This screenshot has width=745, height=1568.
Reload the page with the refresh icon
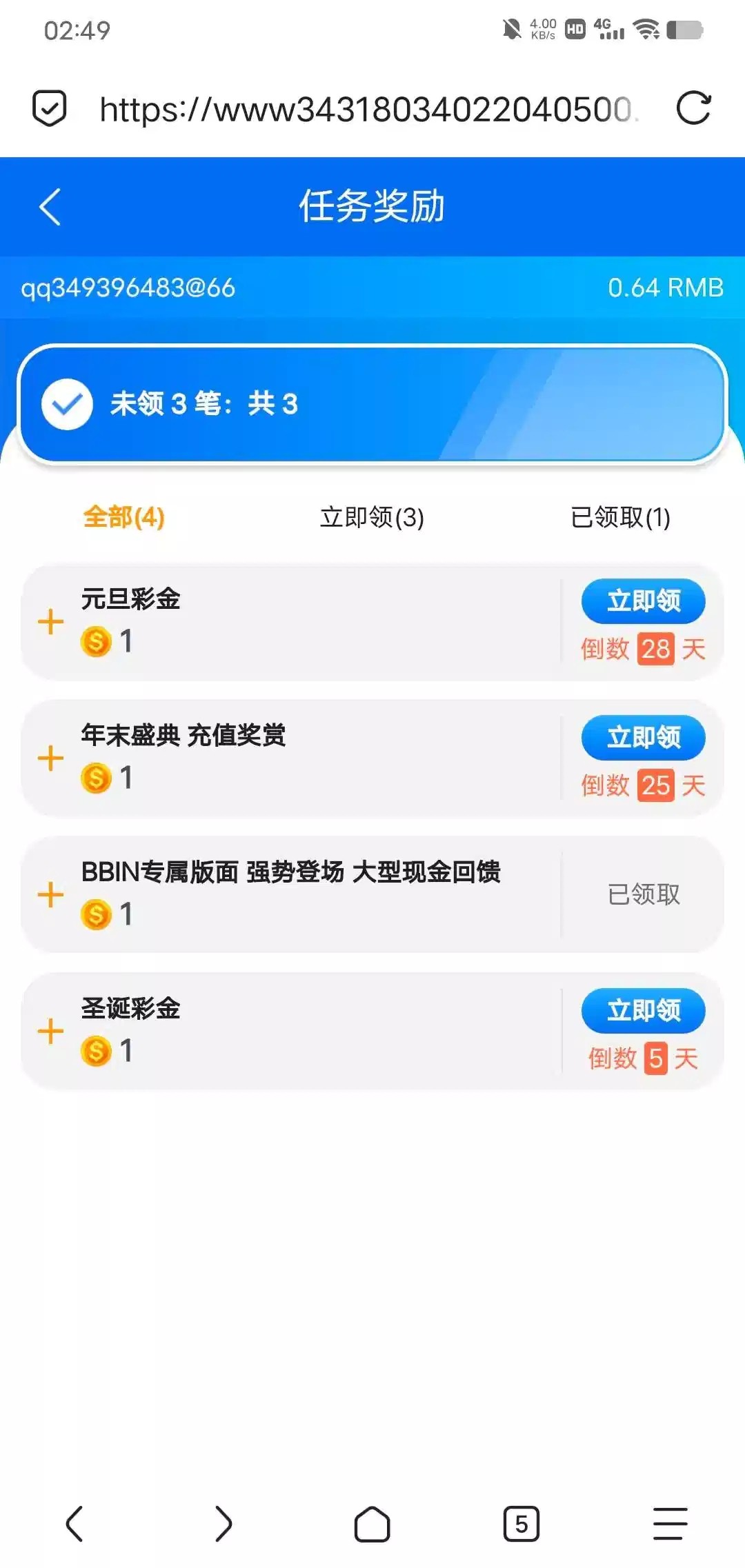693,108
